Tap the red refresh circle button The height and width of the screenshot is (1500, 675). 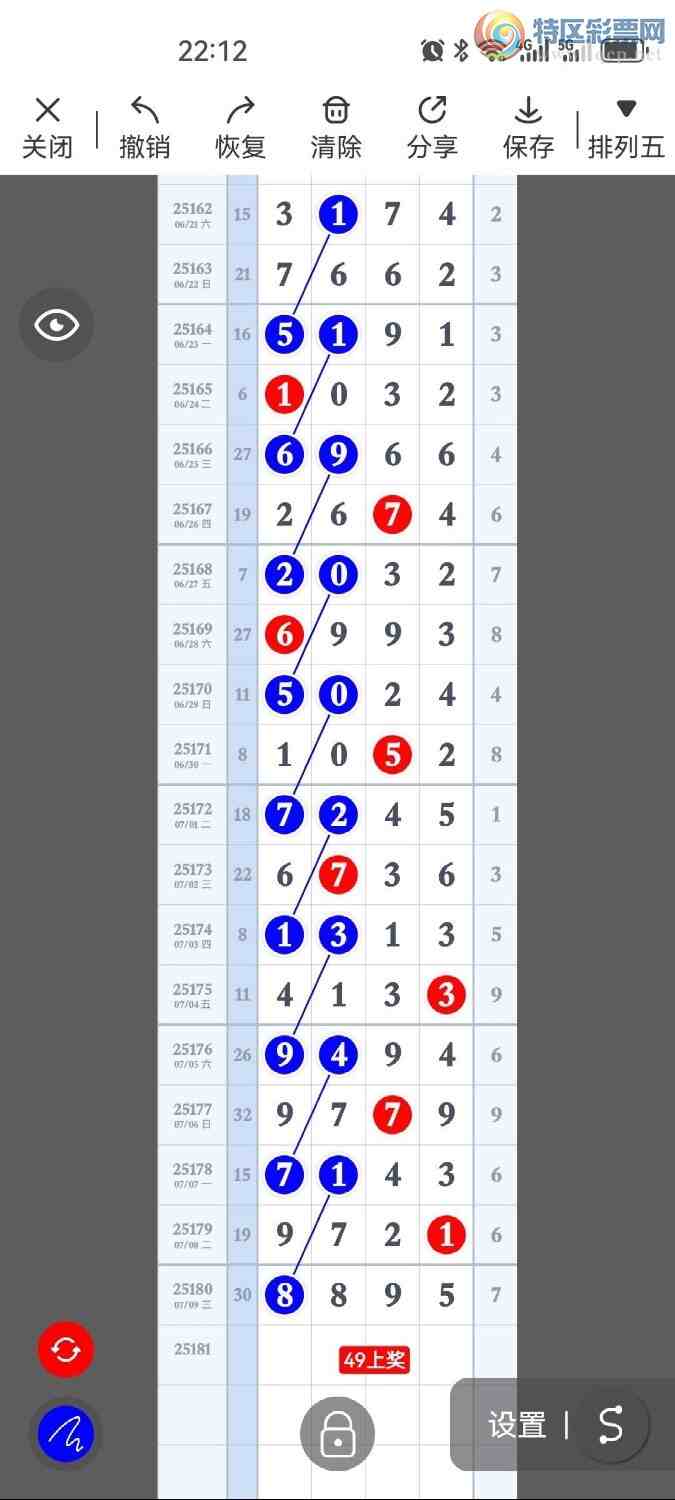pyautogui.click(x=66, y=1350)
